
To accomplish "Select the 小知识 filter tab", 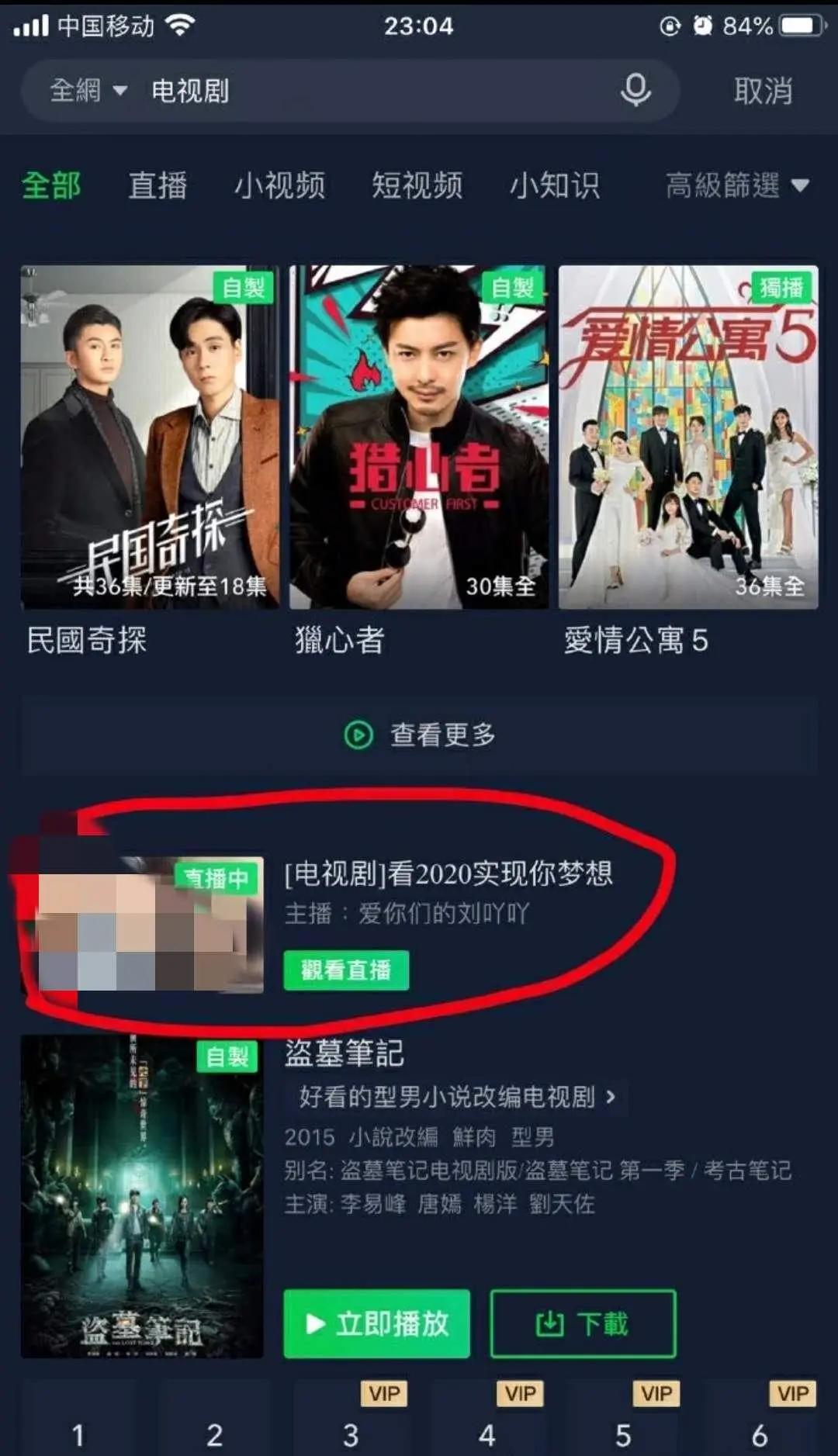I will pyautogui.click(x=556, y=185).
